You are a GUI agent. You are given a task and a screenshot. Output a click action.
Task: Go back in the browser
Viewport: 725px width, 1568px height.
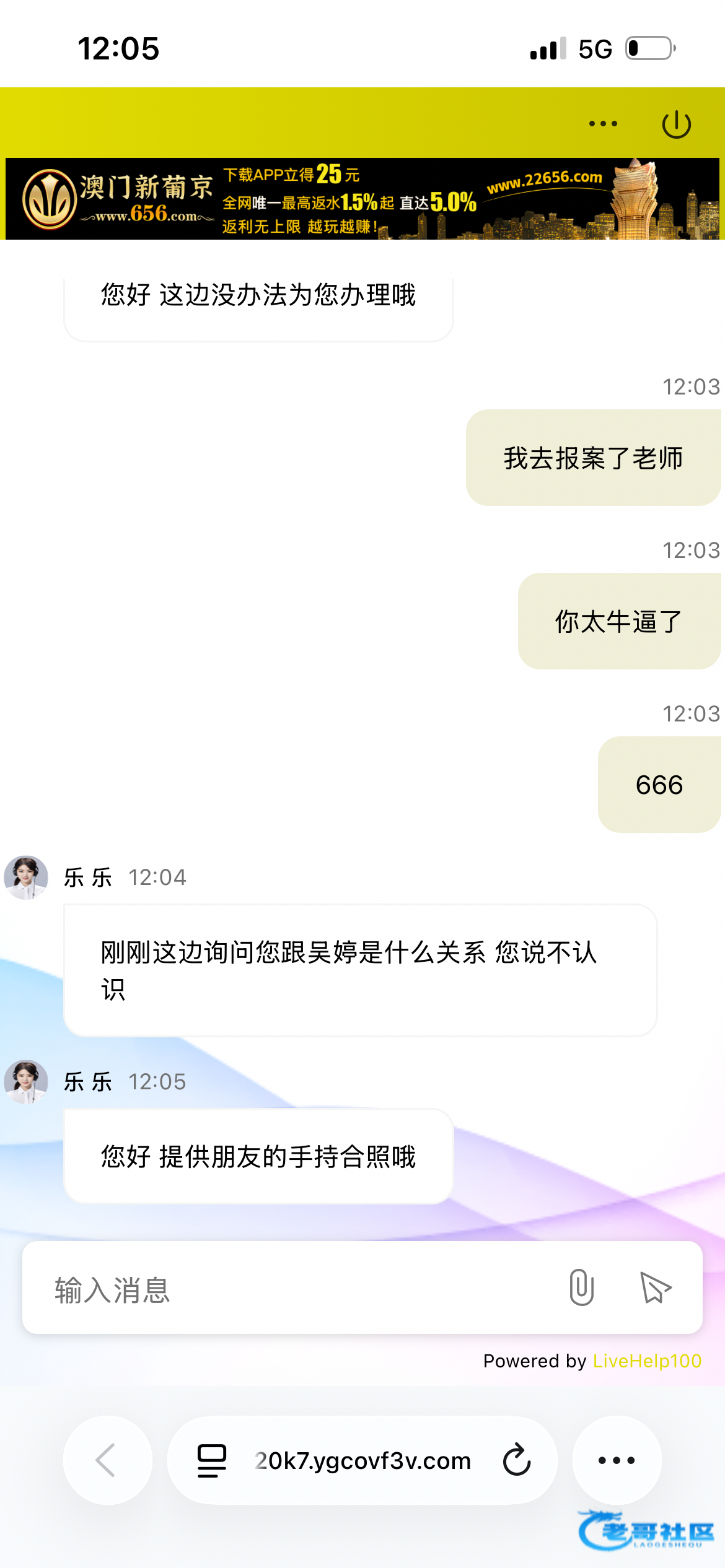pos(107,1460)
